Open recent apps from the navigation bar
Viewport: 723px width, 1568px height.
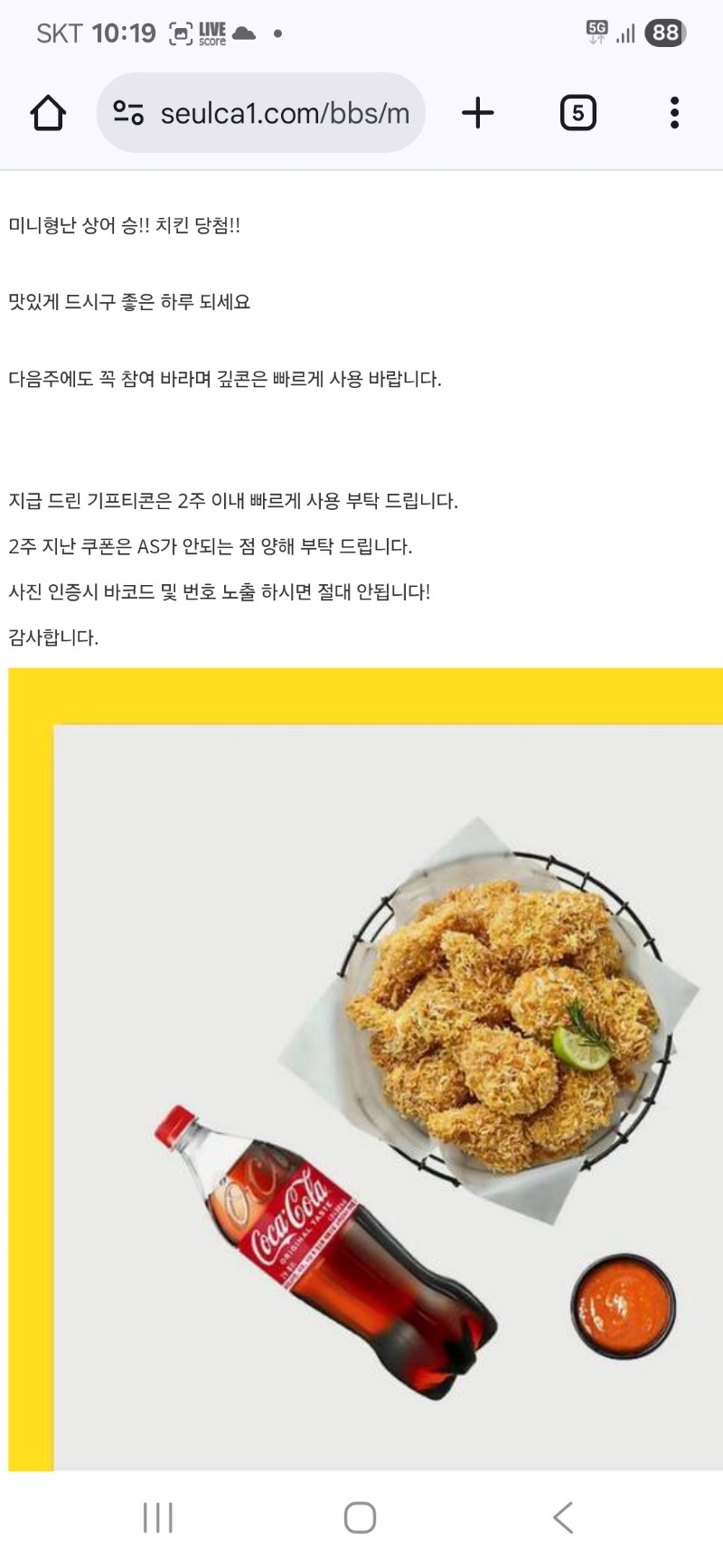[158, 1517]
